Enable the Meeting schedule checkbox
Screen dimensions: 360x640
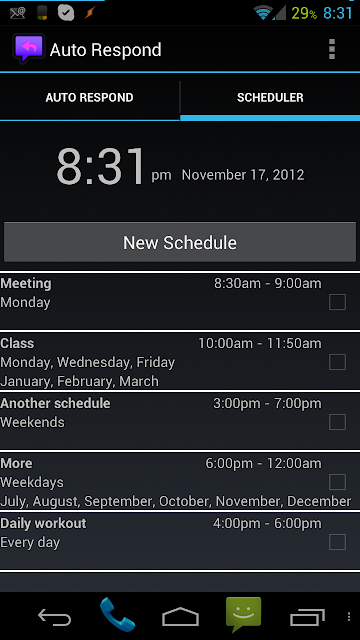(x=338, y=302)
